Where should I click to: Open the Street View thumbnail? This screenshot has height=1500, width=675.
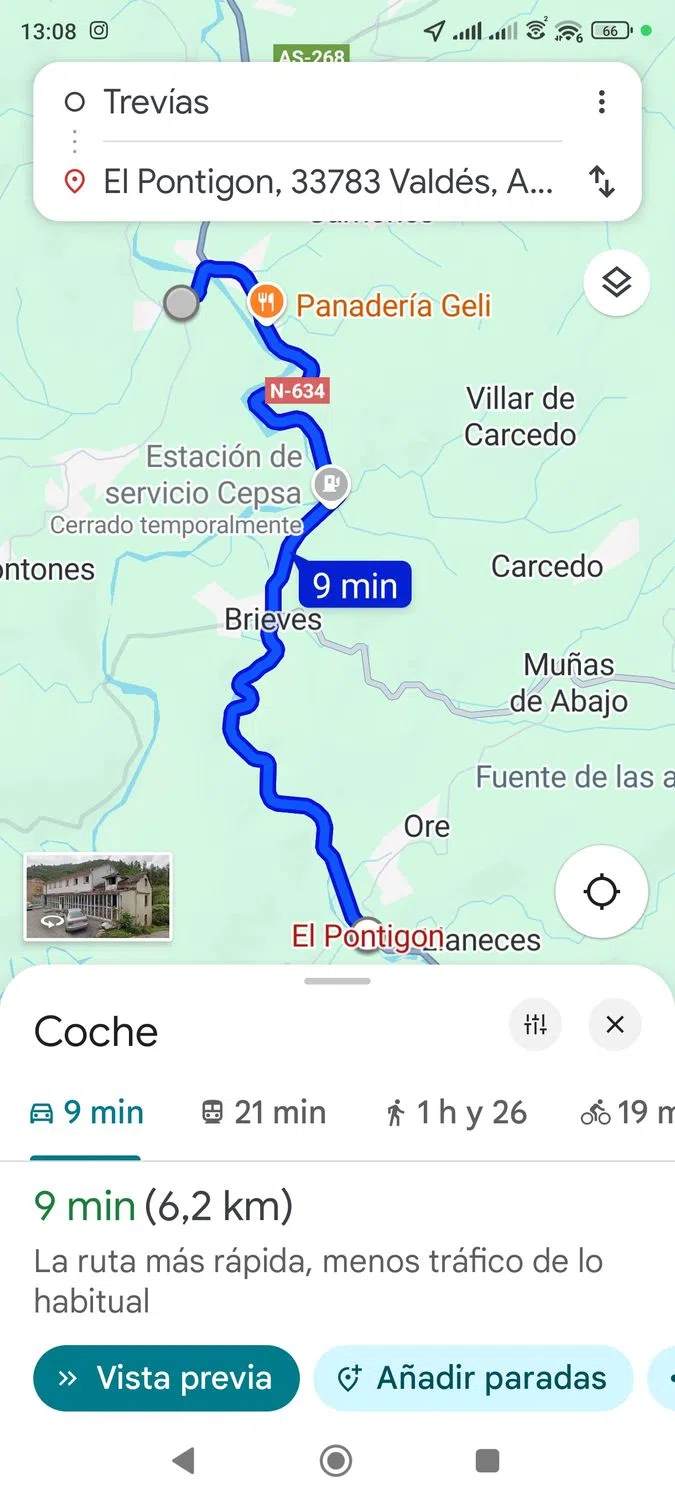(98, 896)
